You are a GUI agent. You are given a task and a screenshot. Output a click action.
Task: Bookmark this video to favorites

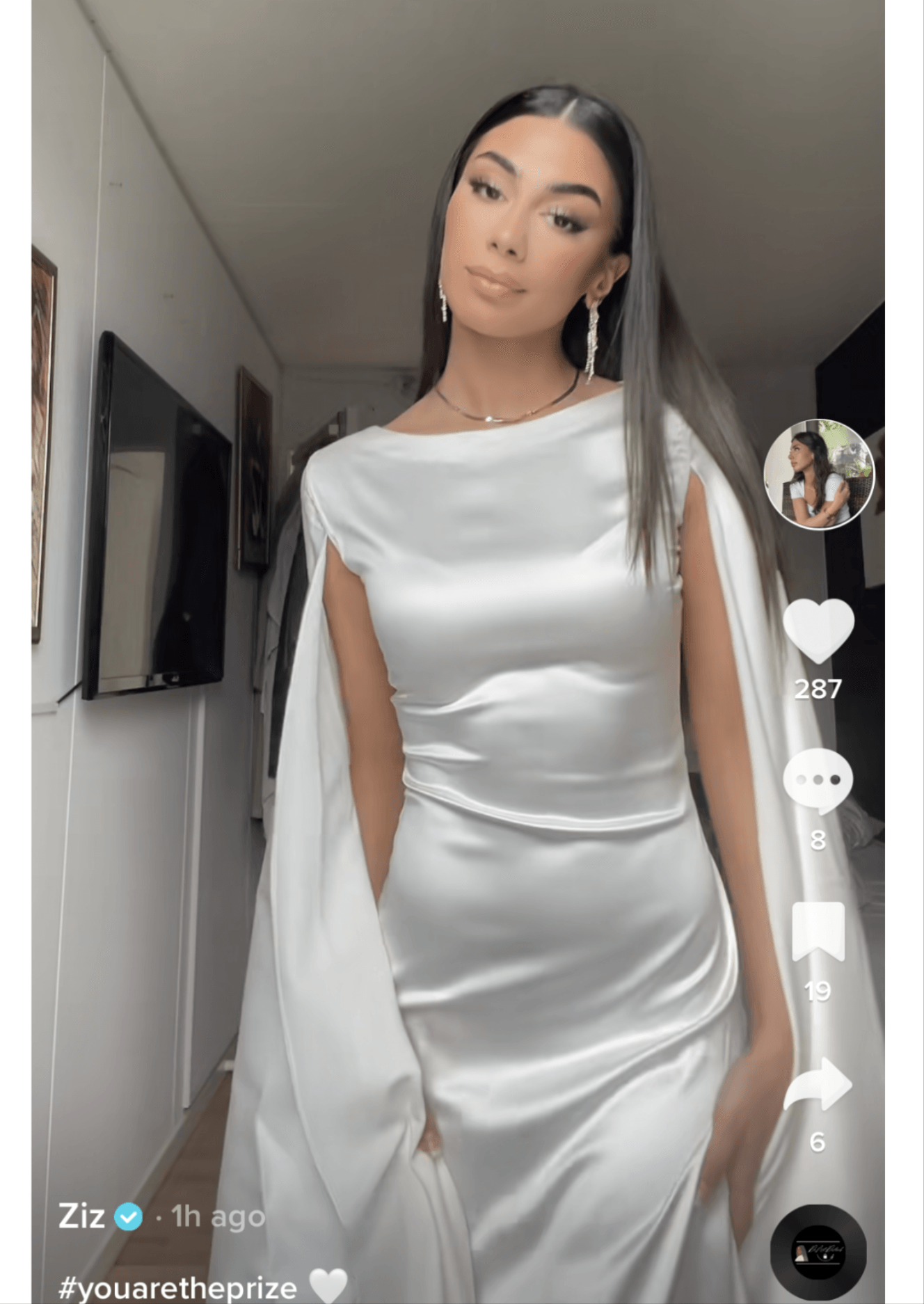(818, 932)
